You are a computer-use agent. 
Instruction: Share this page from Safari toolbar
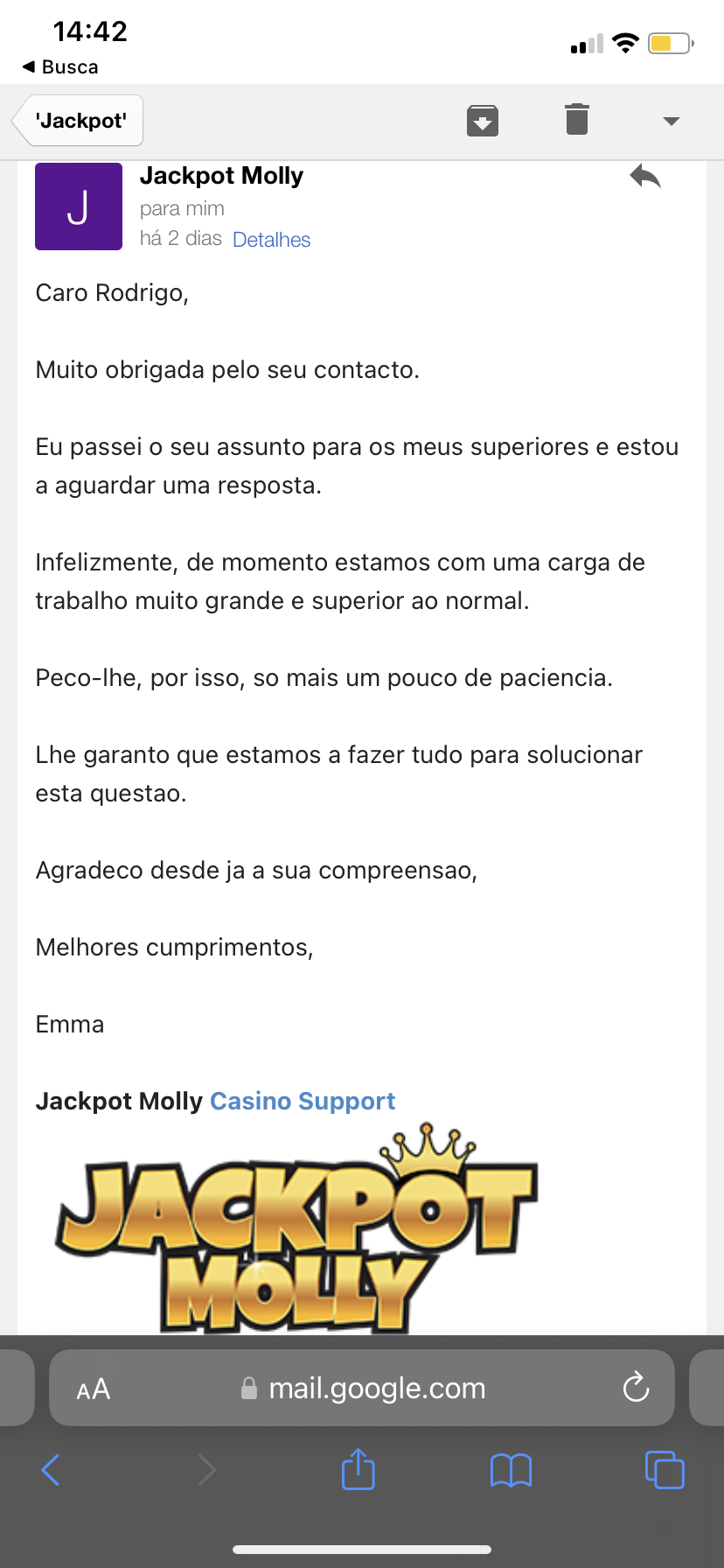tap(358, 1469)
